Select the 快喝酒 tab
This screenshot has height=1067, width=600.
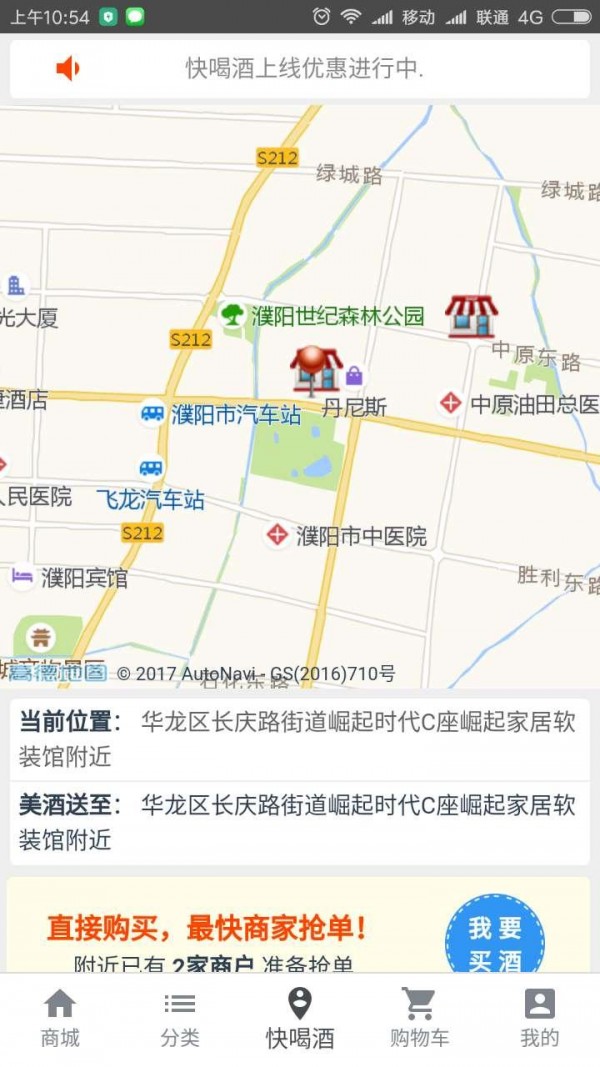299,1018
